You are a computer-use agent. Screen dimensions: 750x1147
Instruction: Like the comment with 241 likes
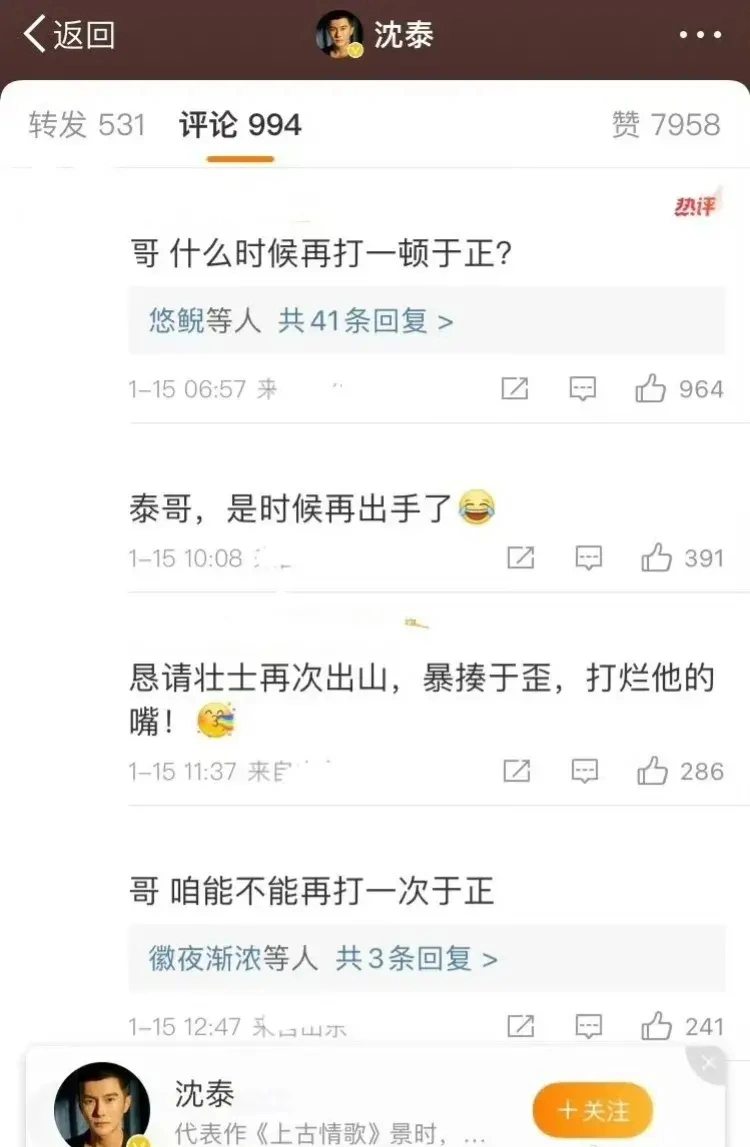(657, 1025)
